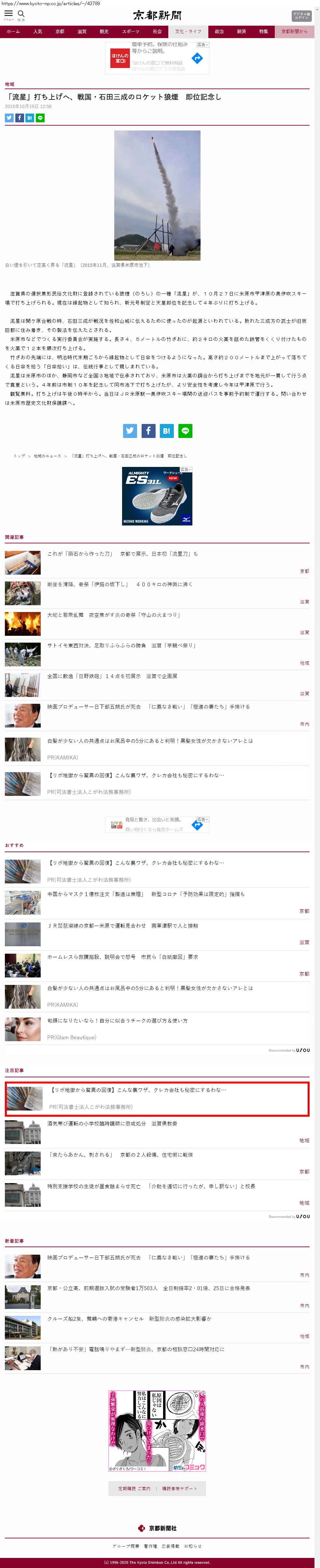Share article on Twitter below headline
320x1568 pixels.
(9, 117)
